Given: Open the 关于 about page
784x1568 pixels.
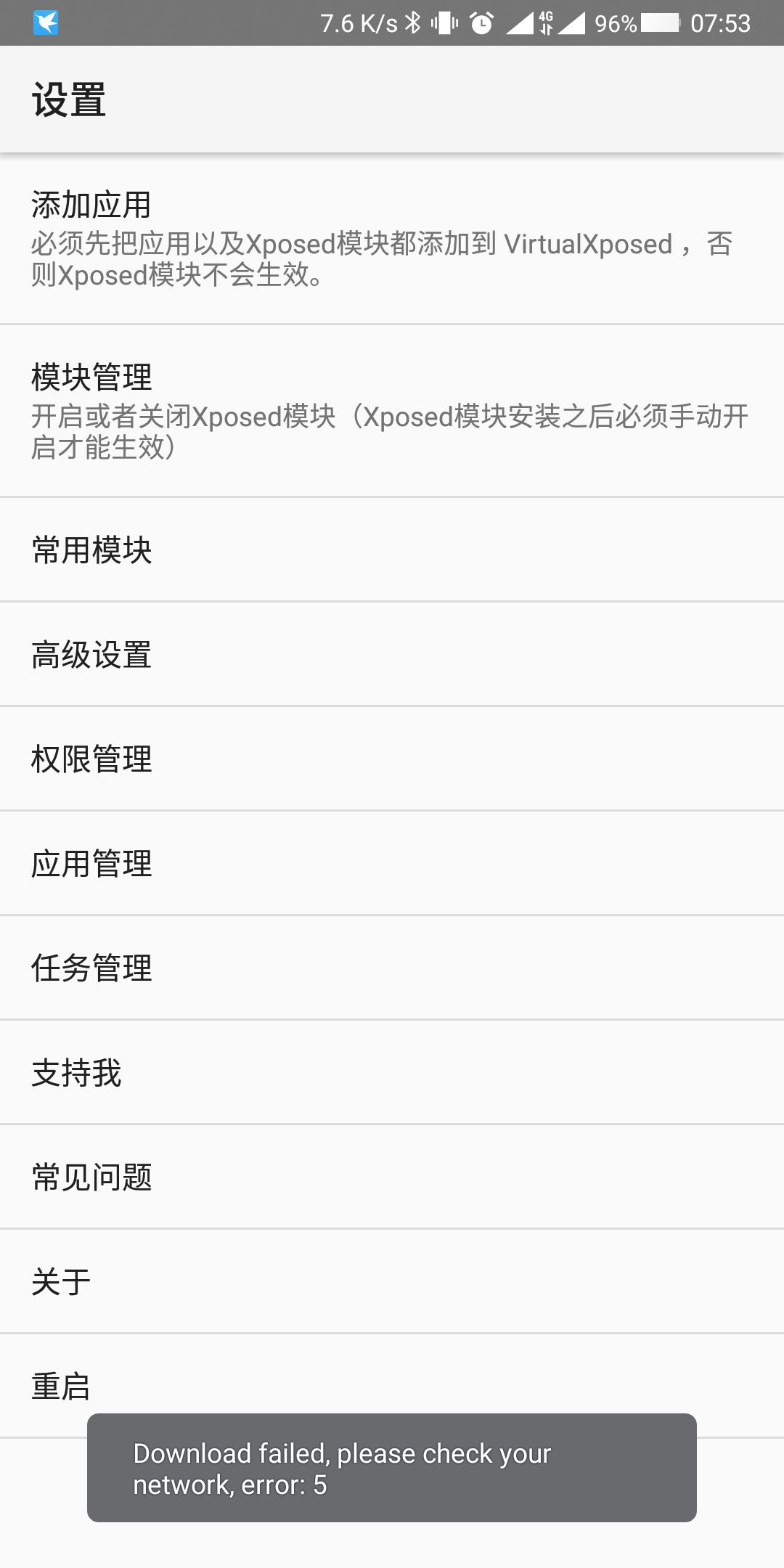Looking at the screenshot, I should 392,1281.
